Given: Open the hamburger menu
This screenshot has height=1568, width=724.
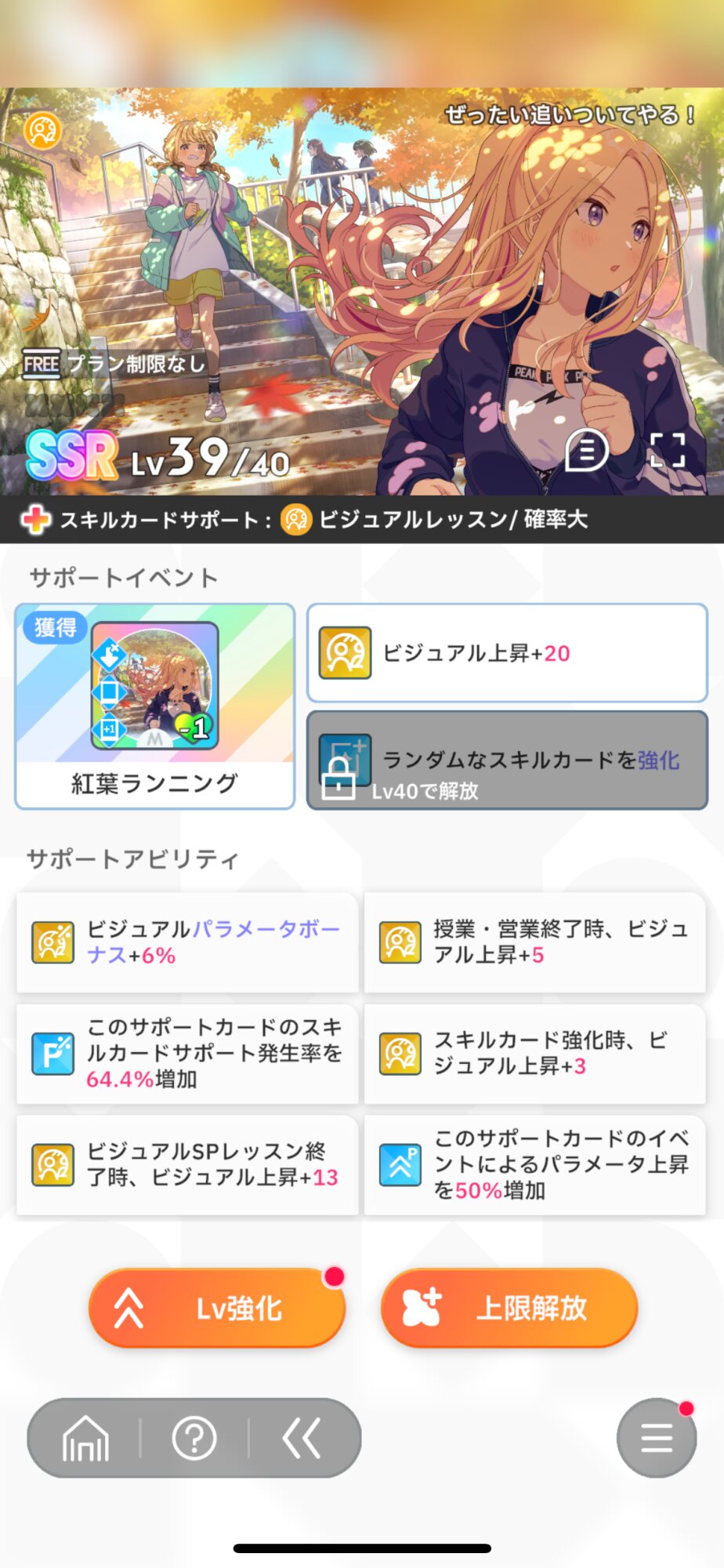Looking at the screenshot, I should (x=657, y=1438).
